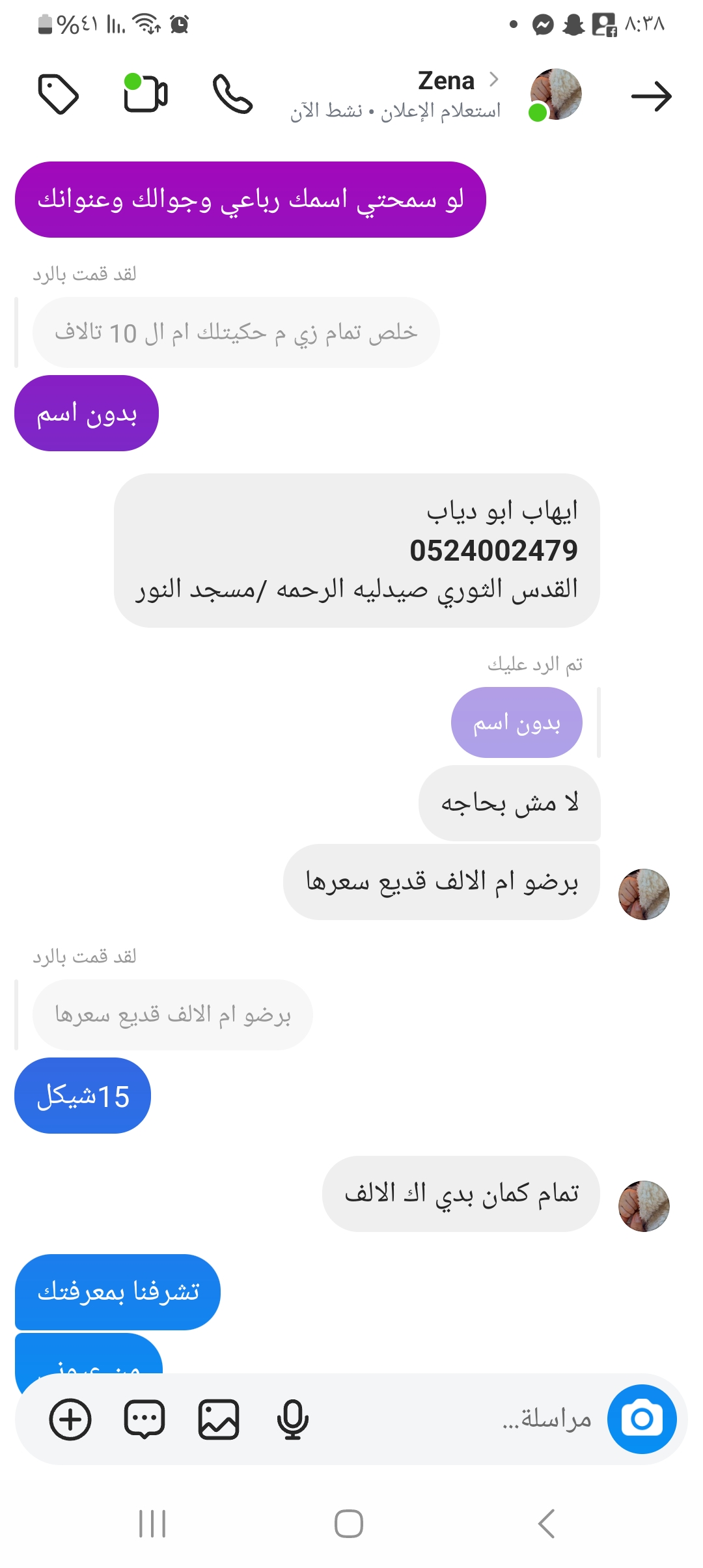
Task: Open the plus more options button
Action: pos(70,1419)
